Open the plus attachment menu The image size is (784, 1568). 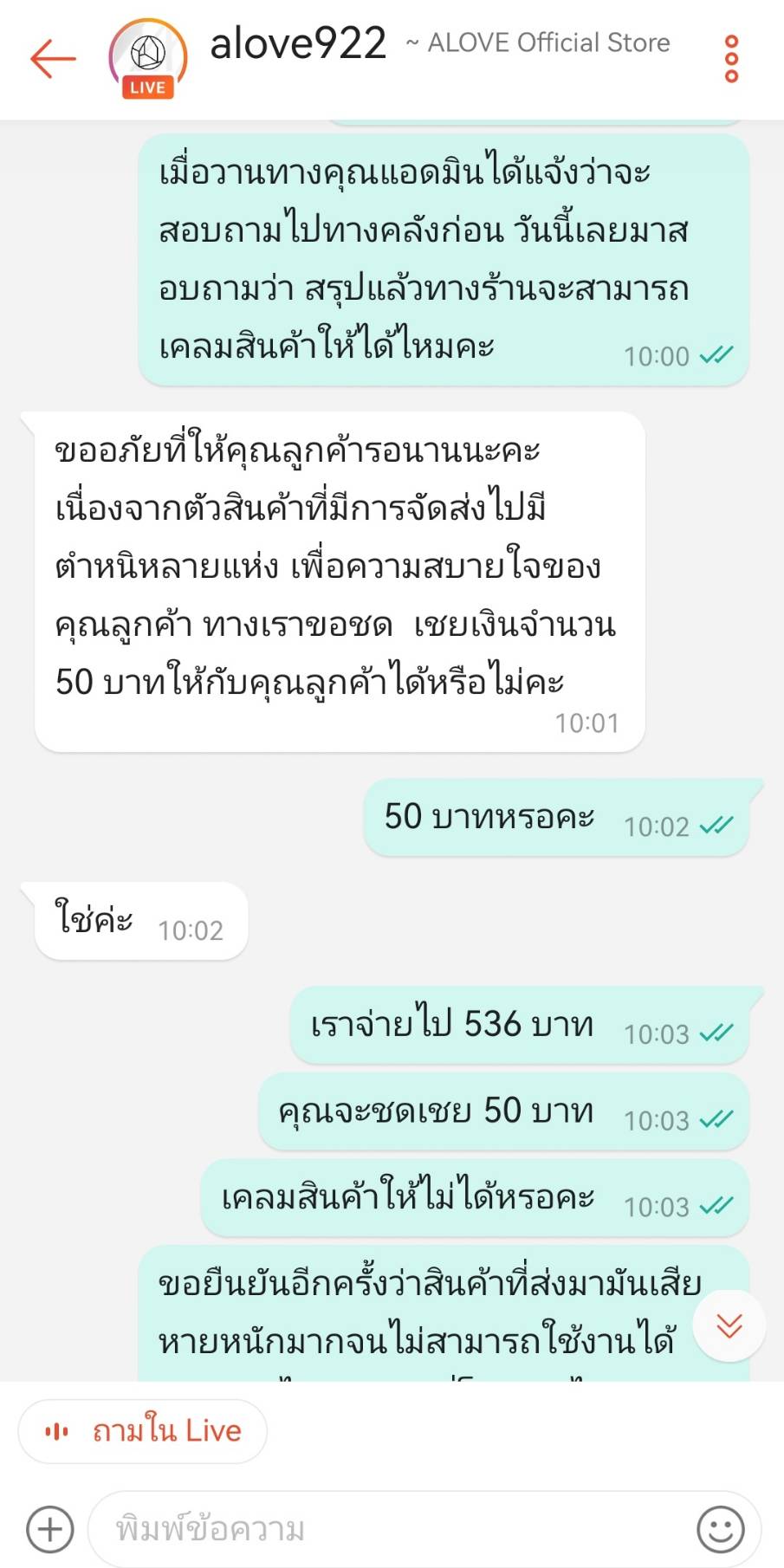point(49,1530)
